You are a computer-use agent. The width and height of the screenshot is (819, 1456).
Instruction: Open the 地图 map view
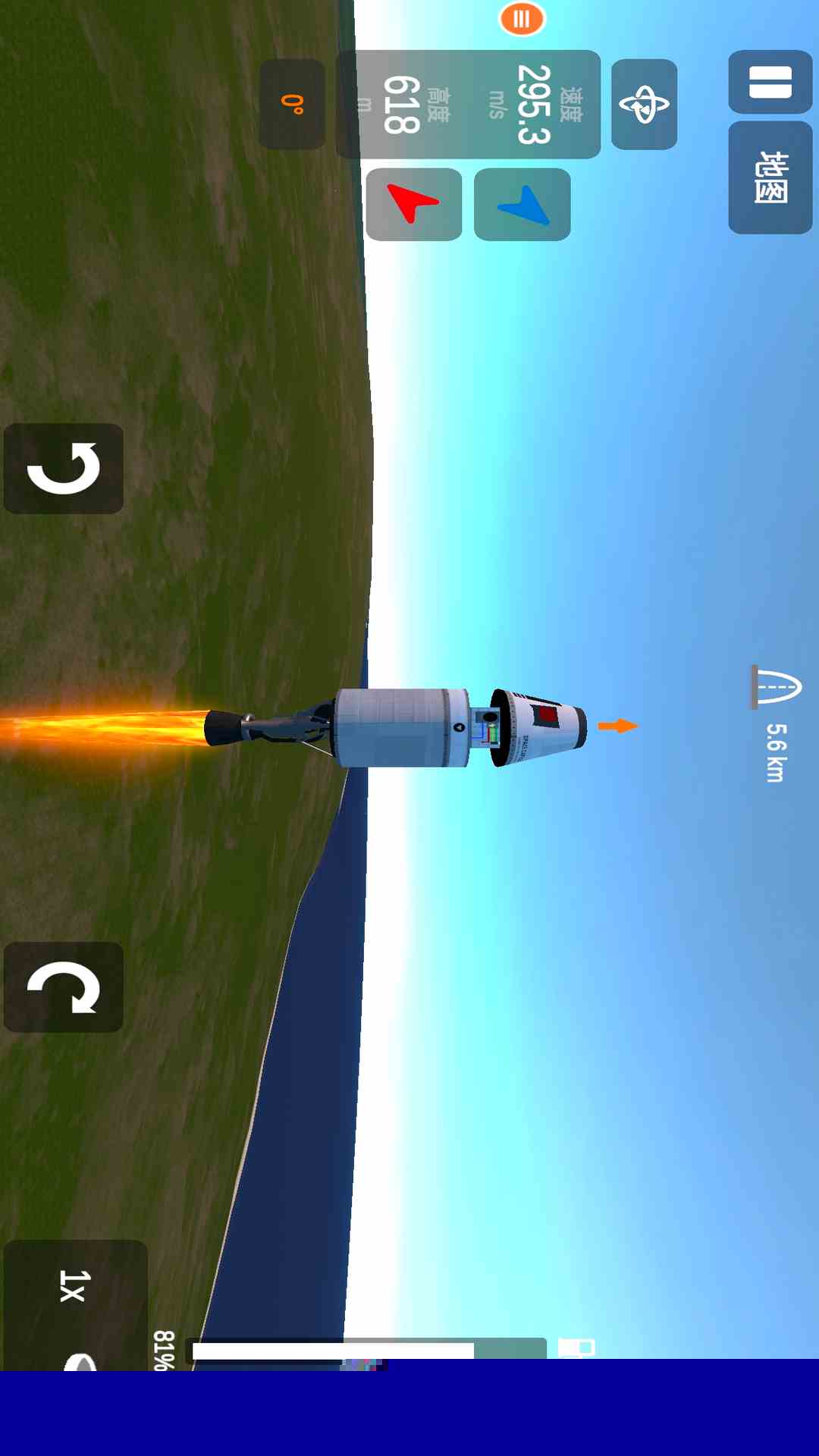(x=770, y=177)
